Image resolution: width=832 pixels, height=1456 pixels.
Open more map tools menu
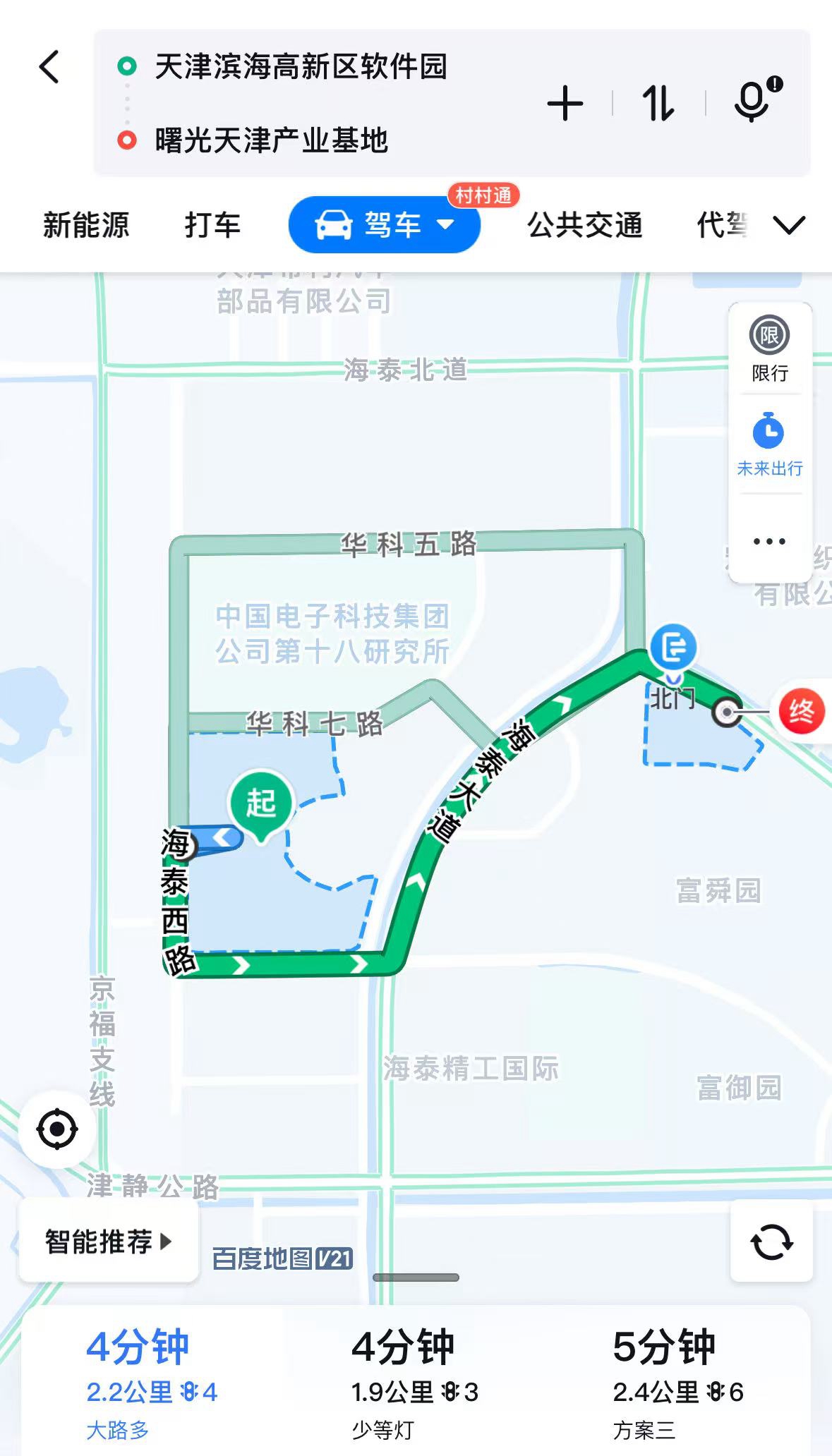[x=769, y=542]
